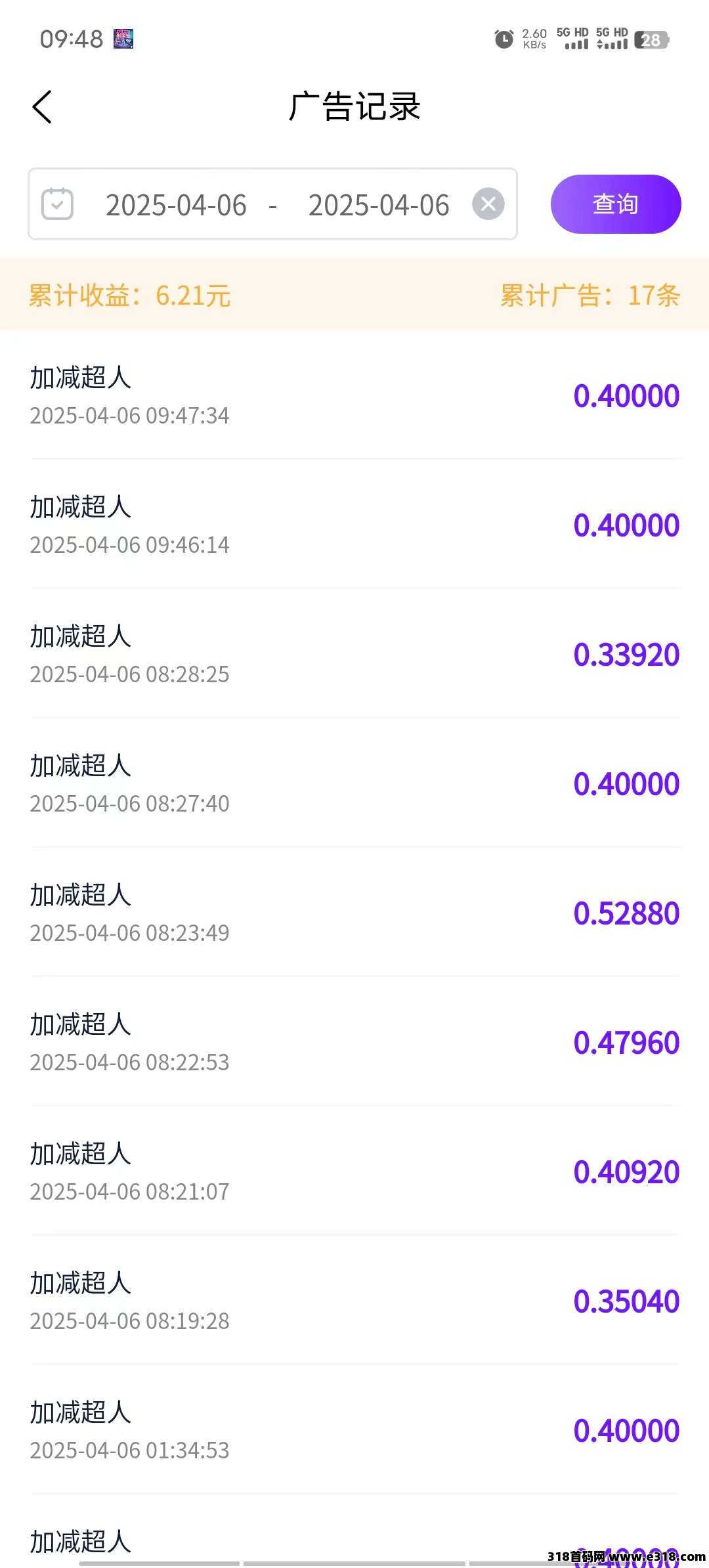
Task: Tap the 5G signal indicator
Action: [x=574, y=39]
